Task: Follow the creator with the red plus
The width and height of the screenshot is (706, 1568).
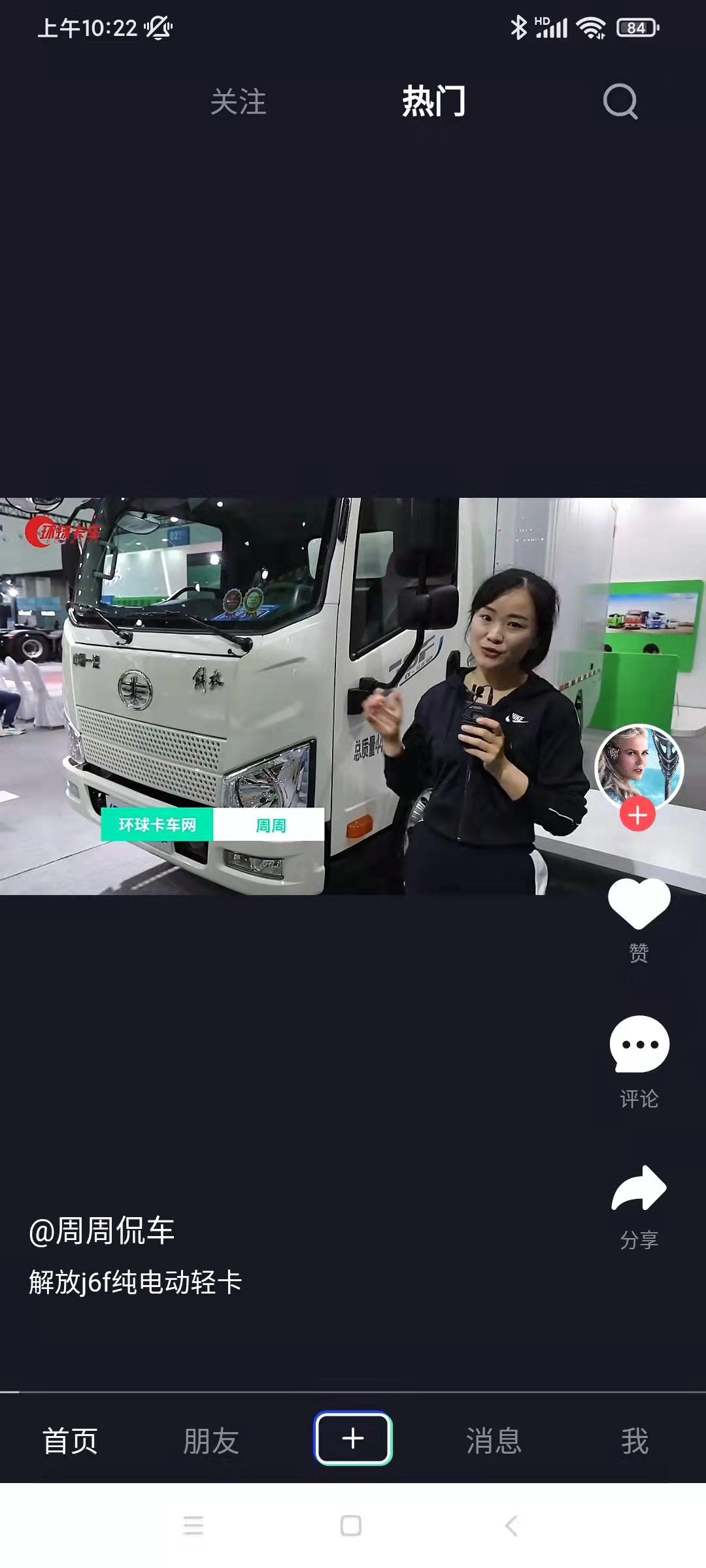Action: coord(637,815)
